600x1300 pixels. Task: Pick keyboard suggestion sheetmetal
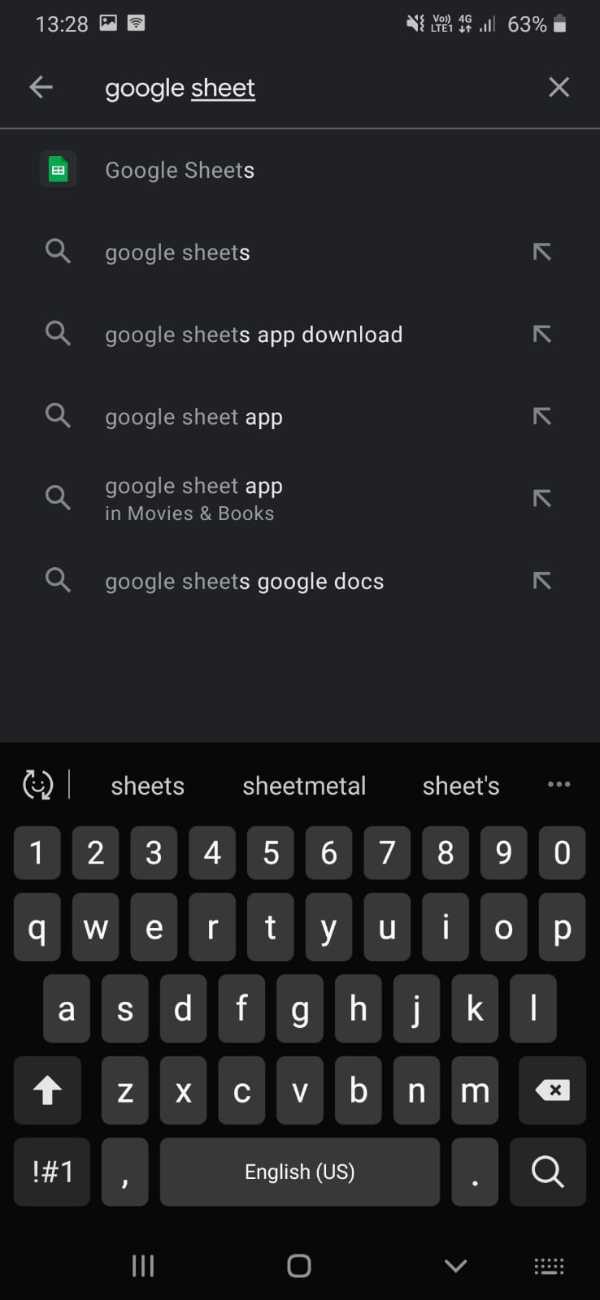[x=304, y=786]
